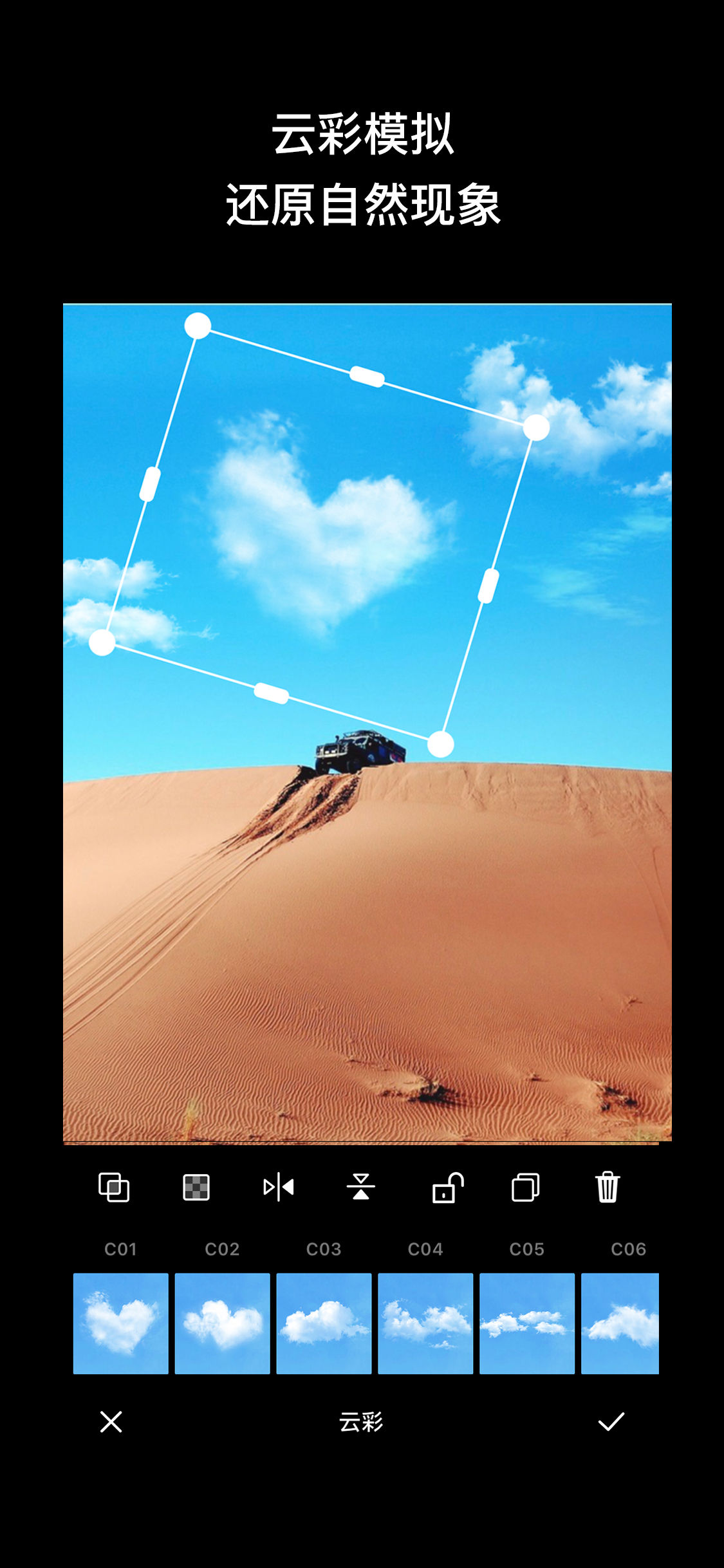Delete the cloud with the trash icon
The width and height of the screenshot is (724, 1568).
(608, 1188)
